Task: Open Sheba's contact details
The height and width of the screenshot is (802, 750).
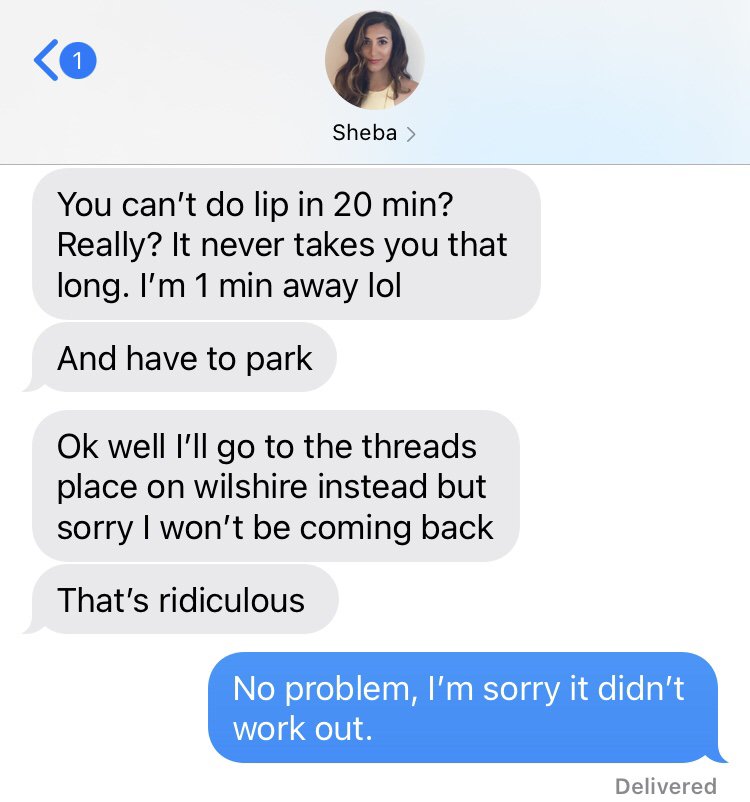Action: [x=374, y=134]
